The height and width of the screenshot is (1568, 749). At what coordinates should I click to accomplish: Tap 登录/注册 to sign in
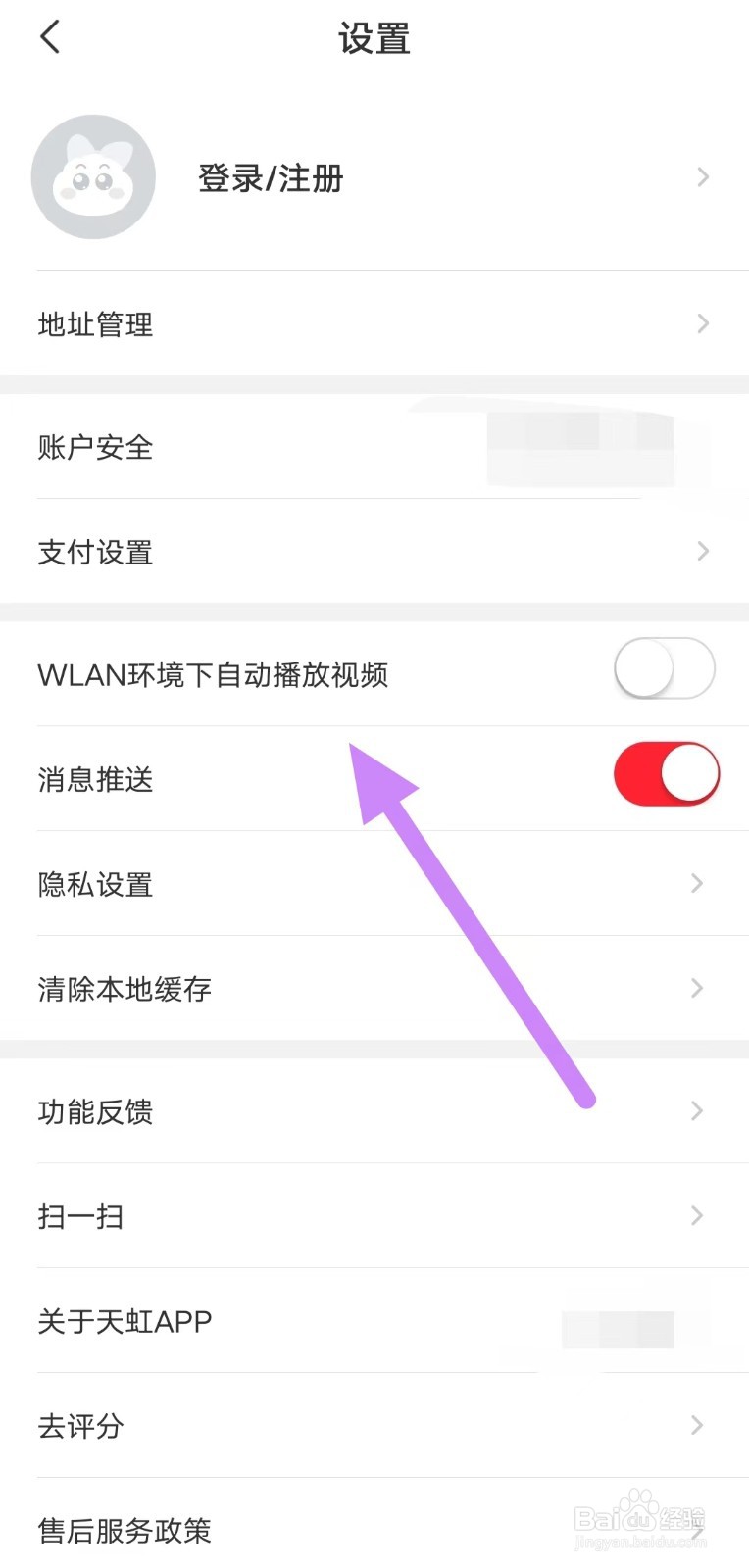[270, 178]
